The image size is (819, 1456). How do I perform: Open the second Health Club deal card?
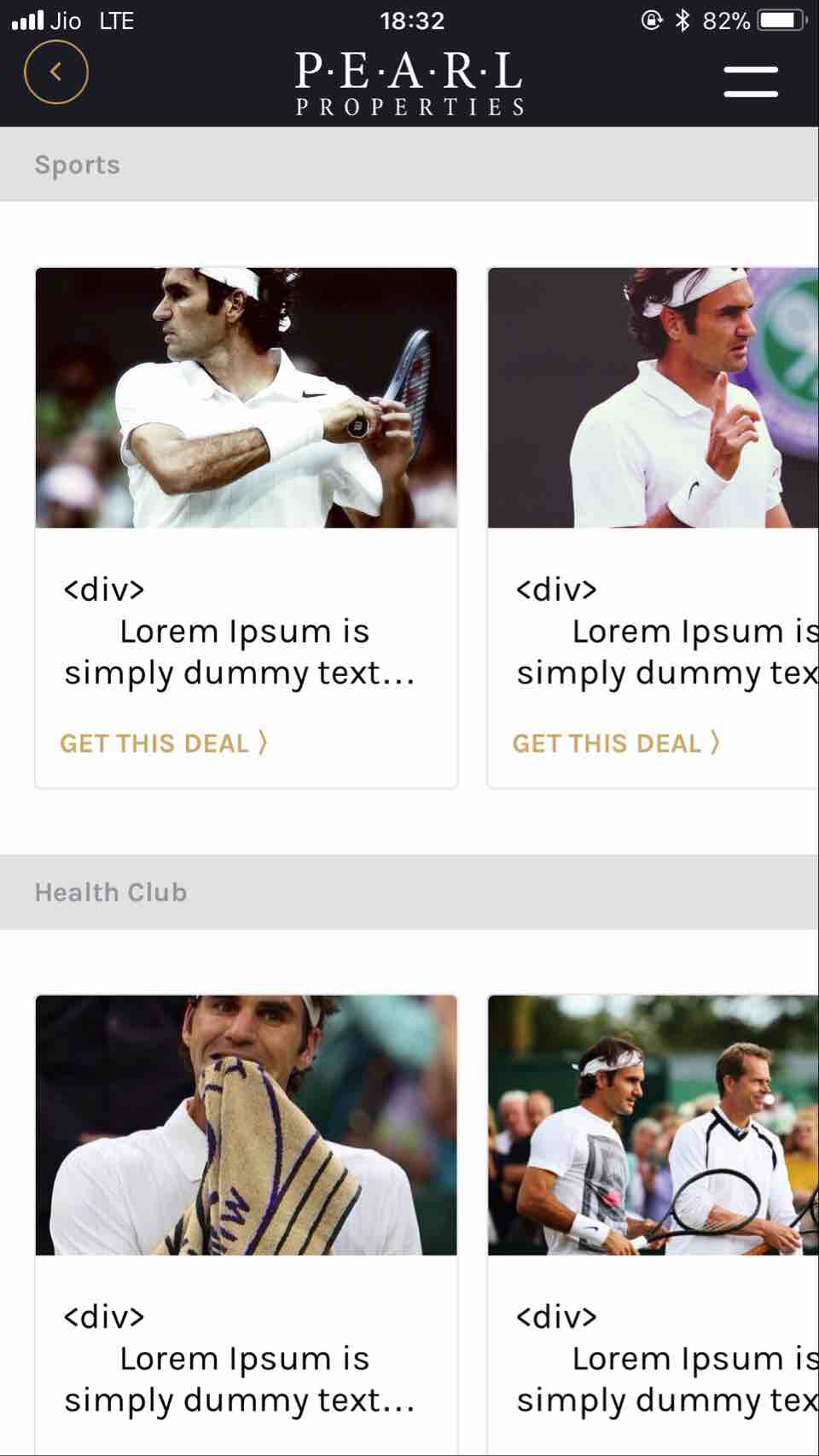653,1125
